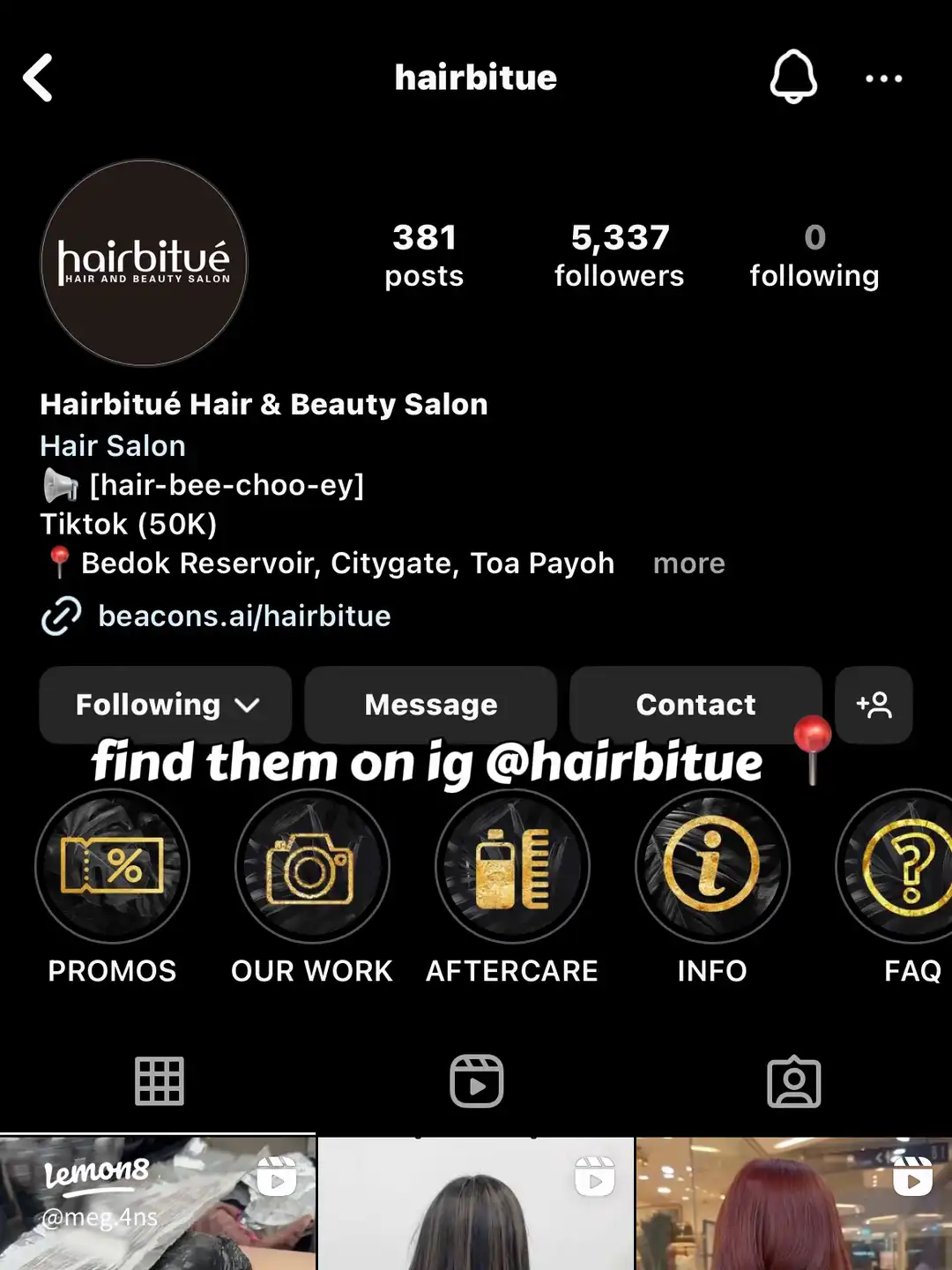
Task: View the hairbitue profile picture
Action: click(145, 263)
